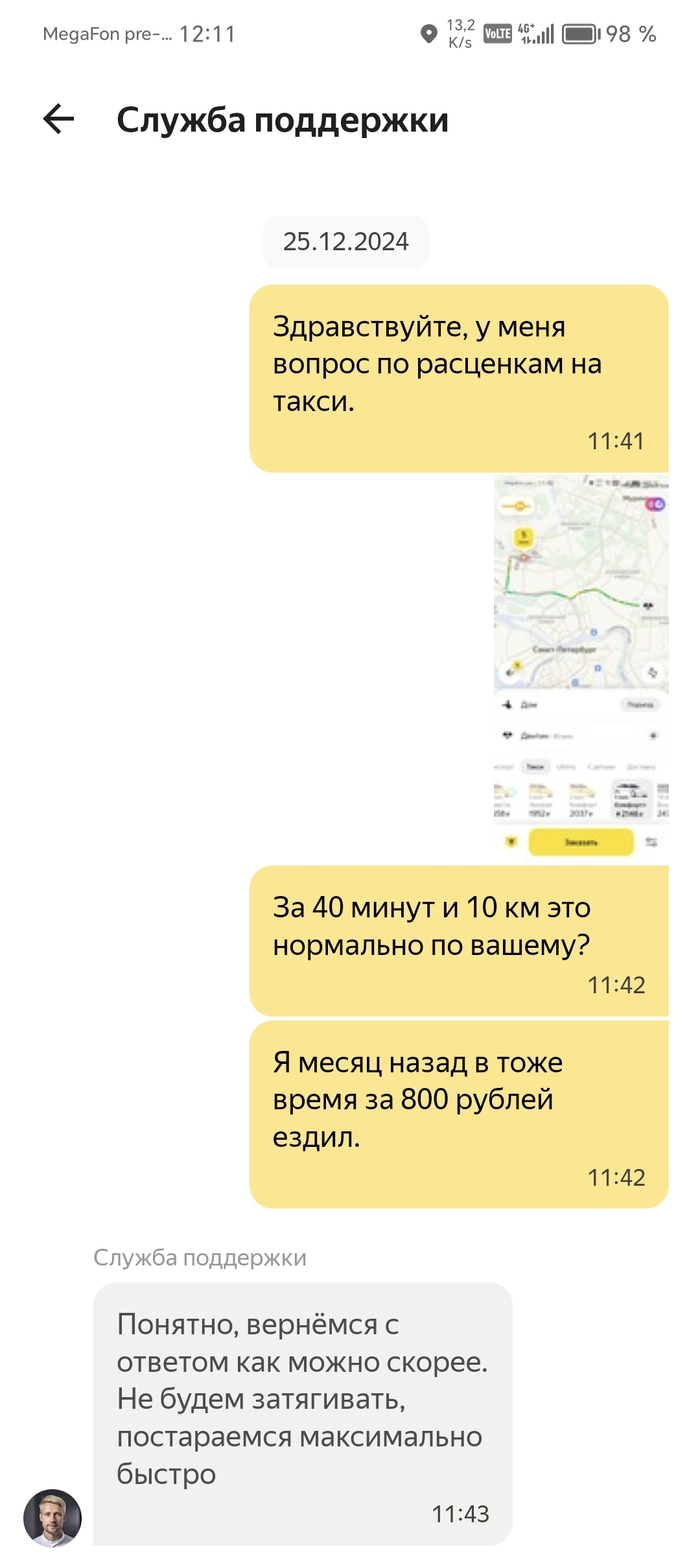Go back from the support chat
Viewport: 700px width, 1556px height.
58,120
